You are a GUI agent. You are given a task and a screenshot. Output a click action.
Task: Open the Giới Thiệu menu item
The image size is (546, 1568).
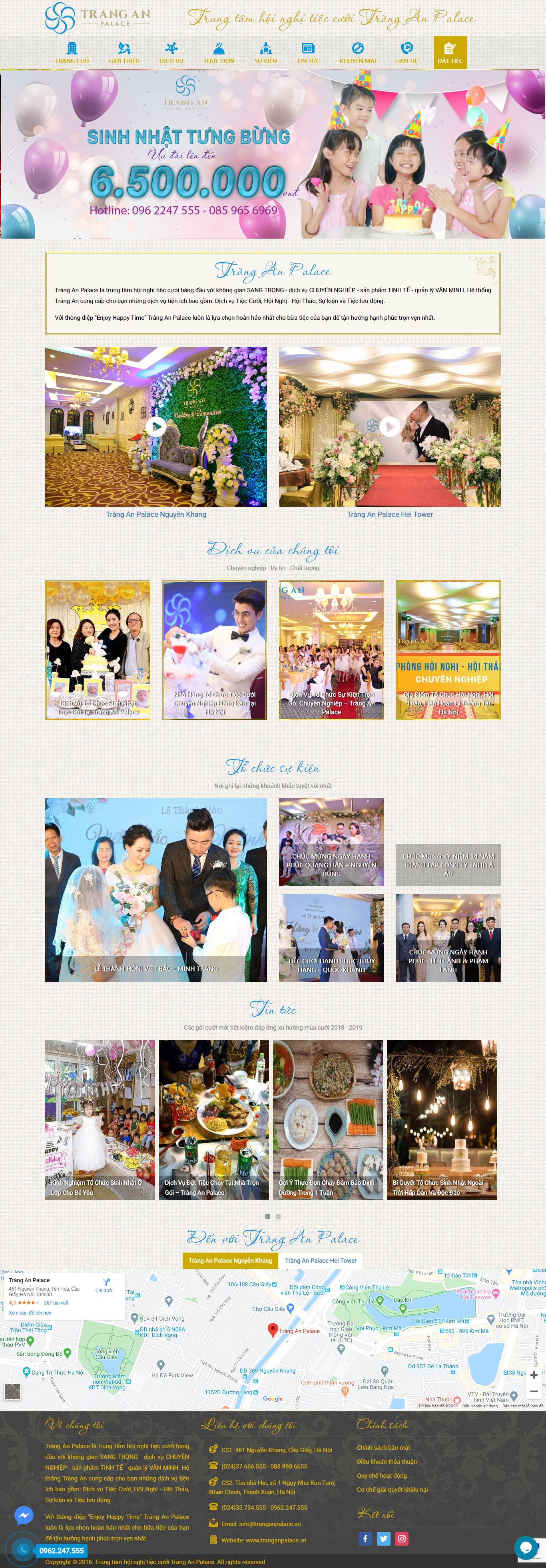point(124,52)
